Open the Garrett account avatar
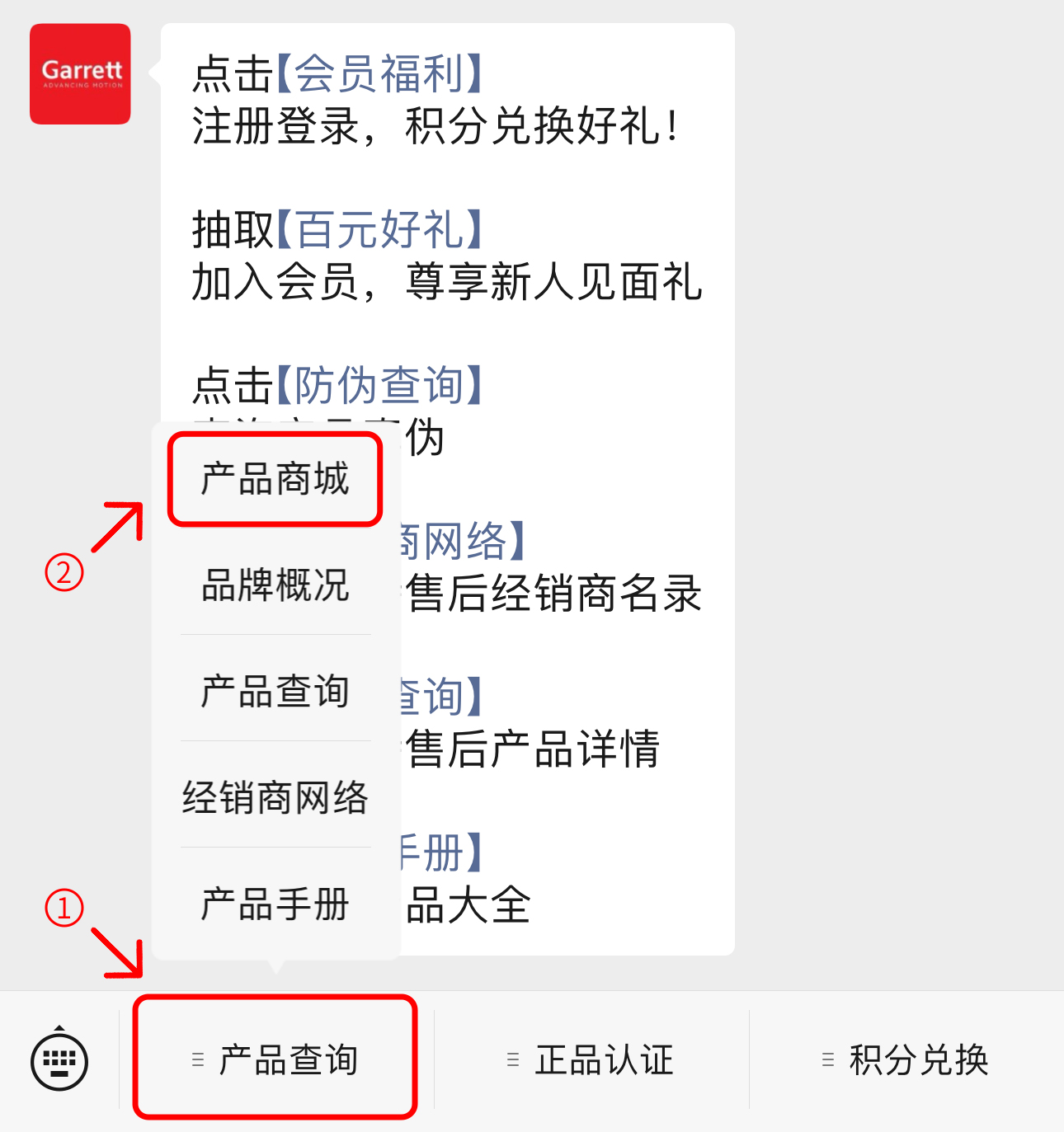Viewport: 1064px width, 1132px height. [80, 74]
